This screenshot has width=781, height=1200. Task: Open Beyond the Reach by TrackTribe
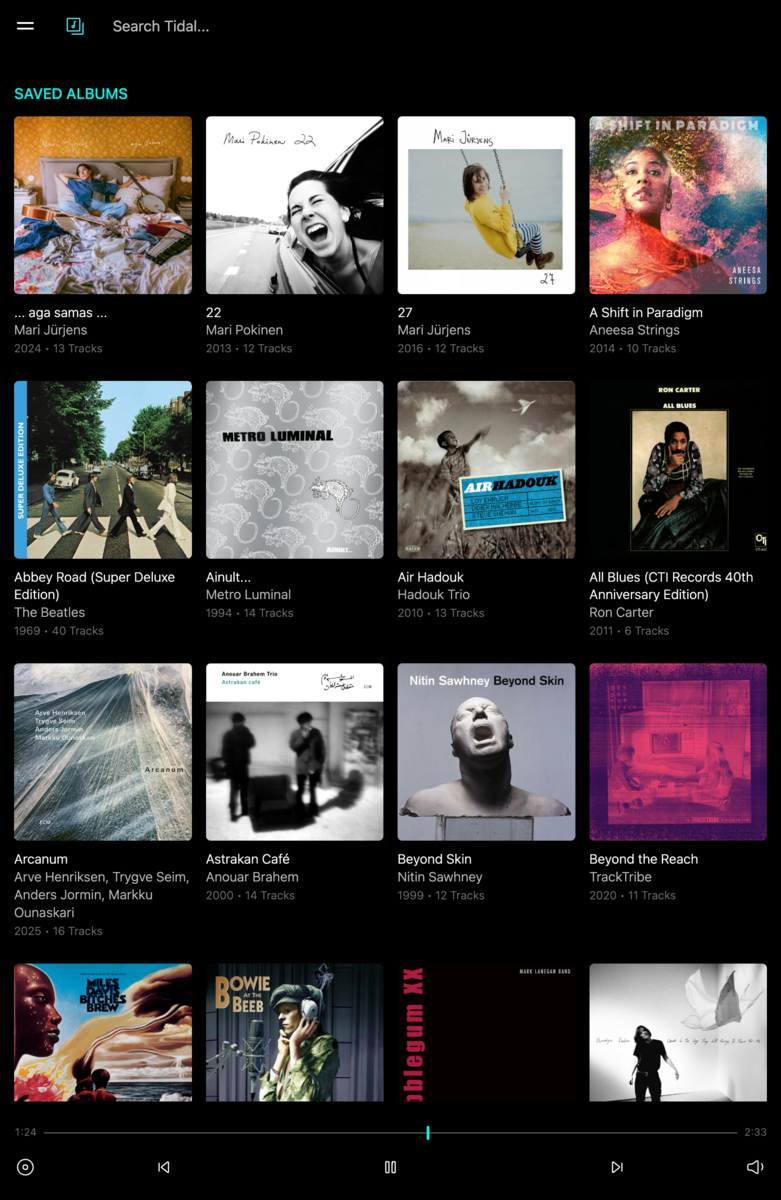(x=678, y=751)
